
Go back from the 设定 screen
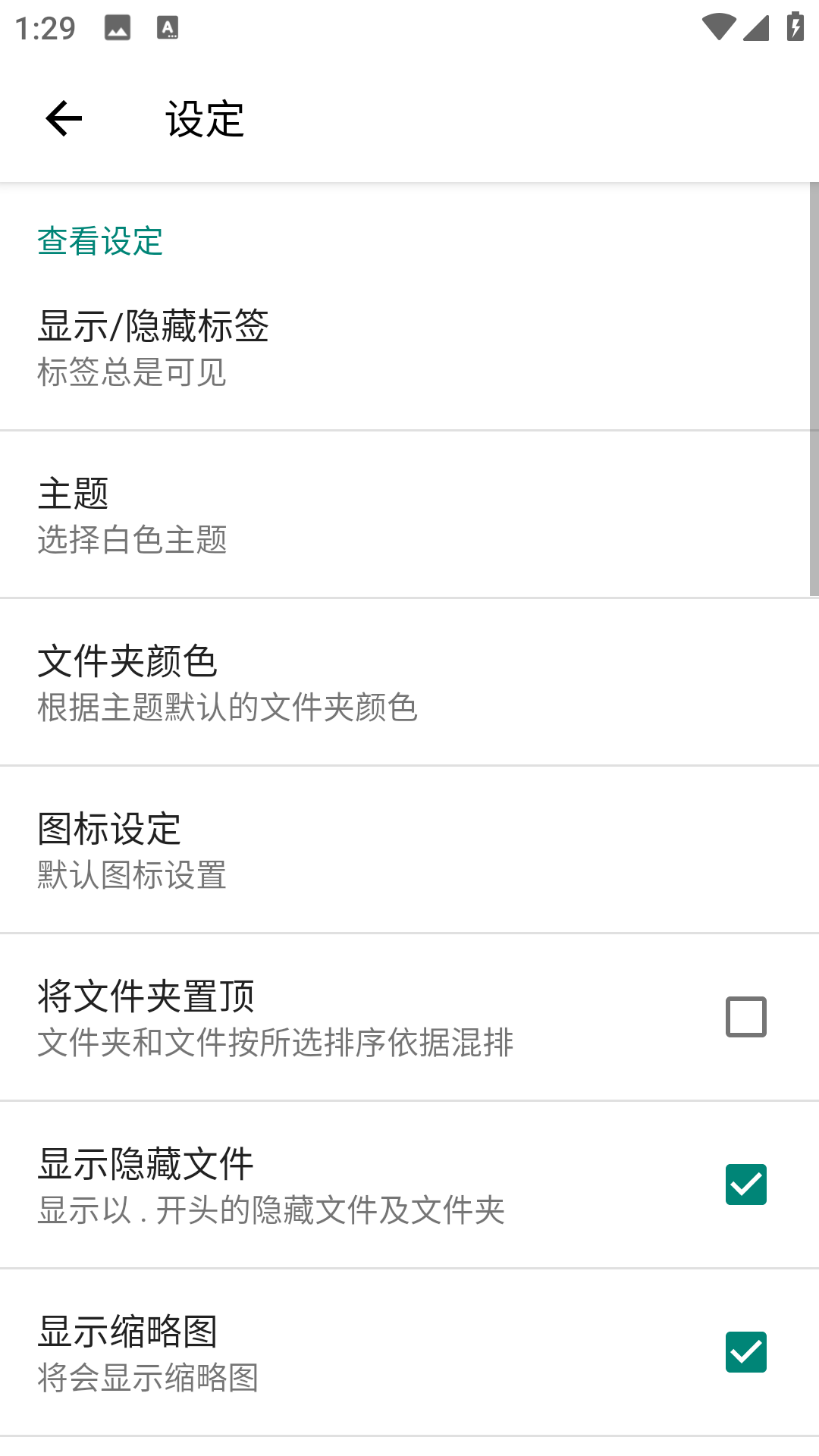point(64,118)
